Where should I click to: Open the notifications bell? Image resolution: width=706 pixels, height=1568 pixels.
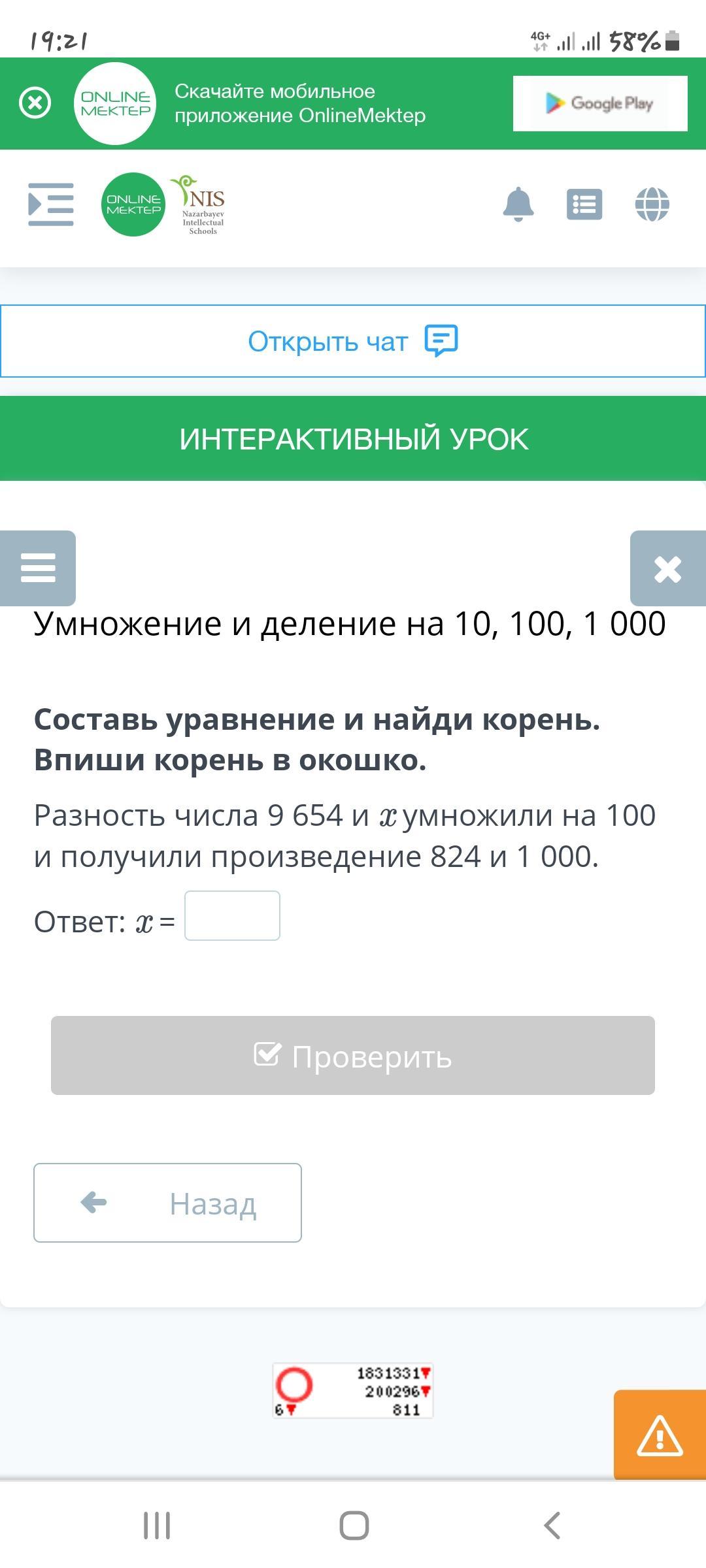[x=518, y=204]
